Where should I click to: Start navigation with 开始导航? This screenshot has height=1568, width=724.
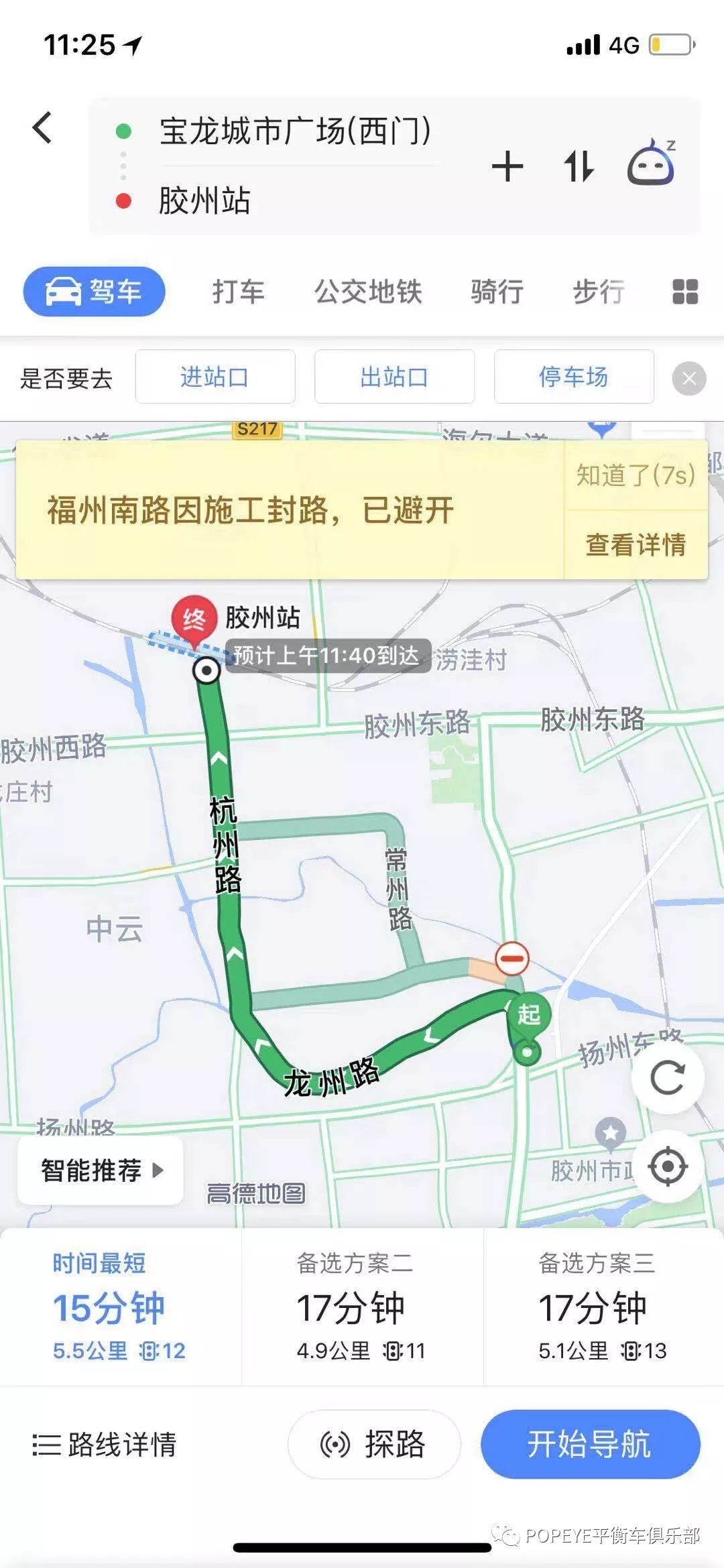click(590, 1444)
